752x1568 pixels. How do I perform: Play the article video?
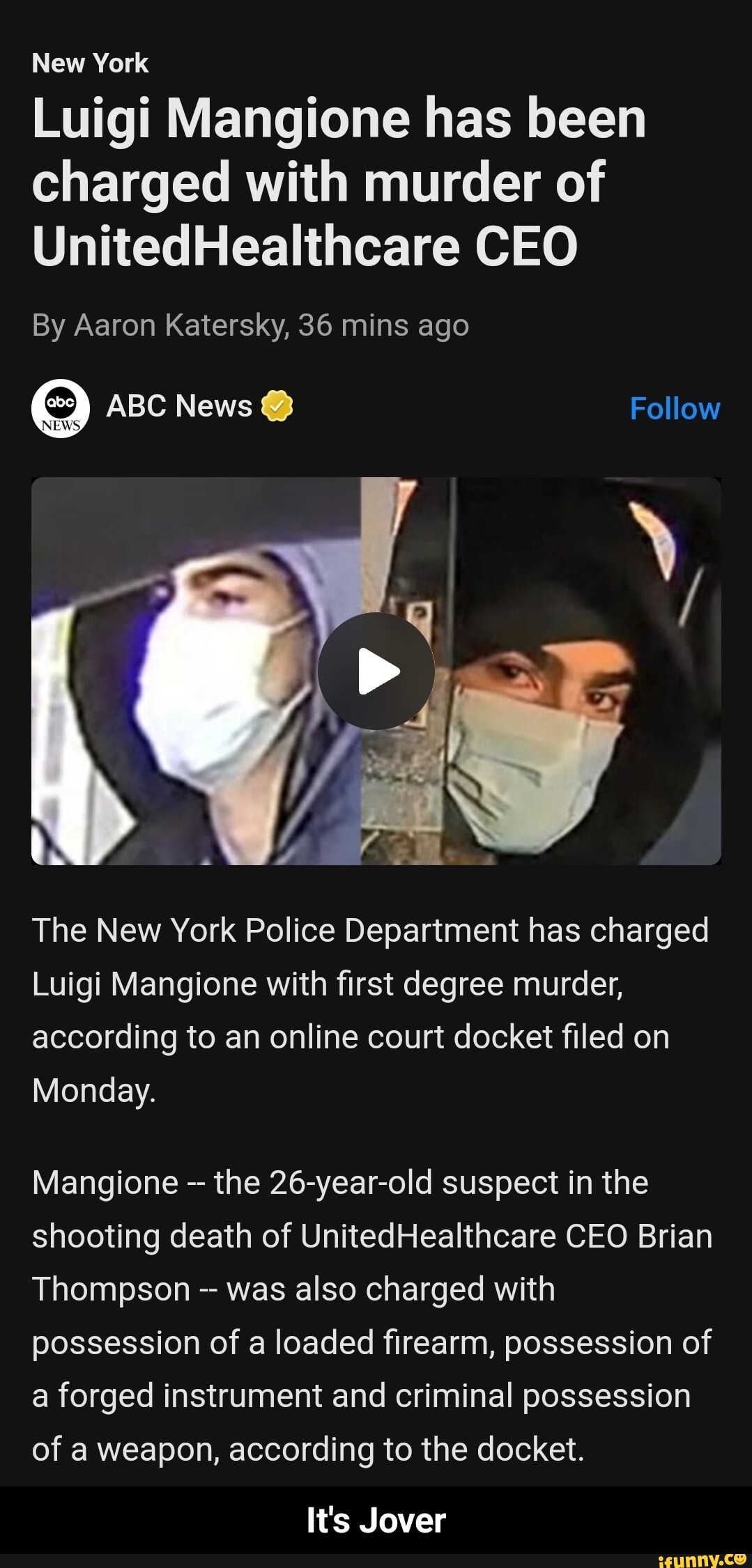376,670
